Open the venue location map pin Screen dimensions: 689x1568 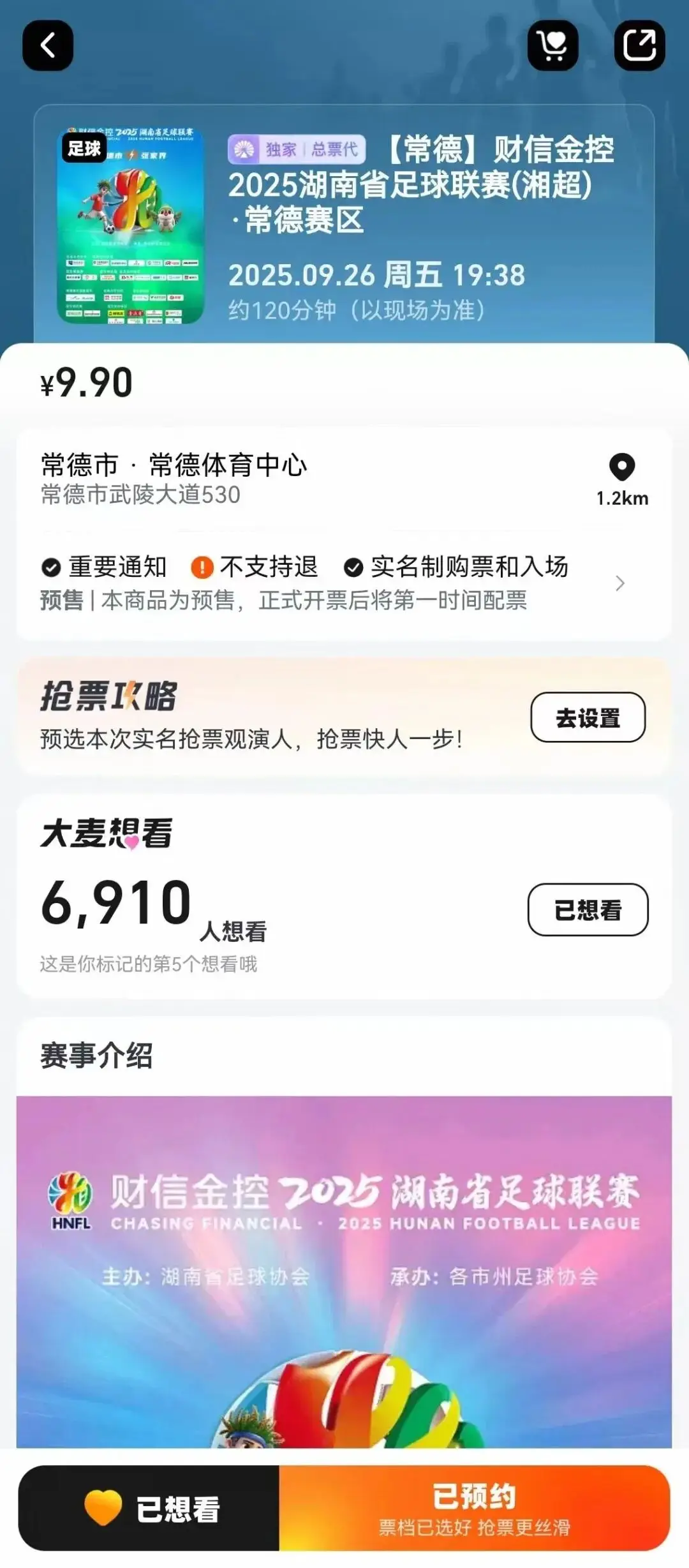[x=622, y=468]
